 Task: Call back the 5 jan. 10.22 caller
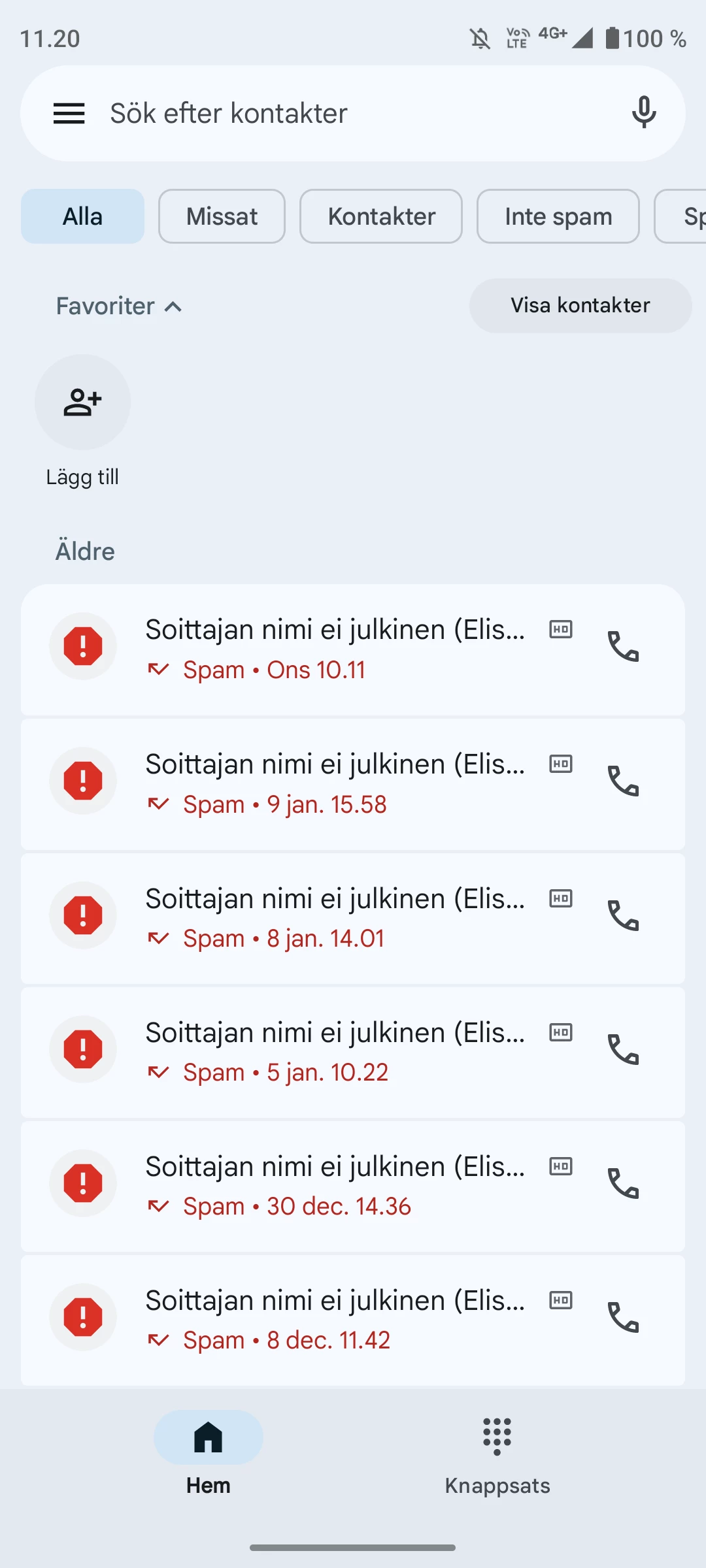623,1050
